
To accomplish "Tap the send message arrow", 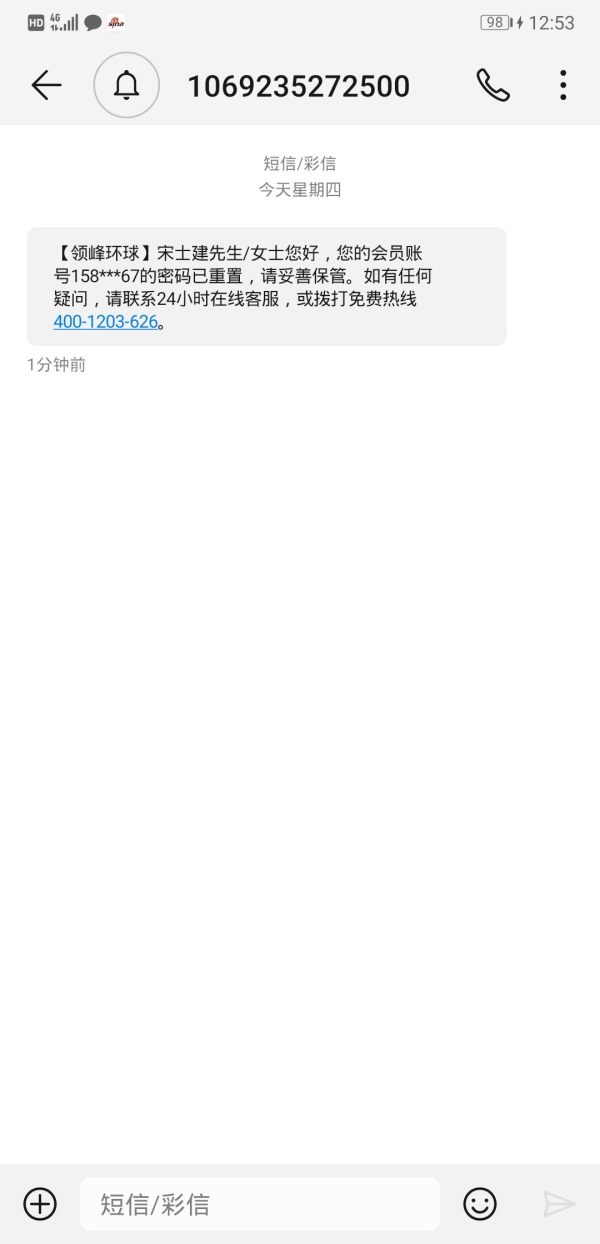I will pos(559,1203).
